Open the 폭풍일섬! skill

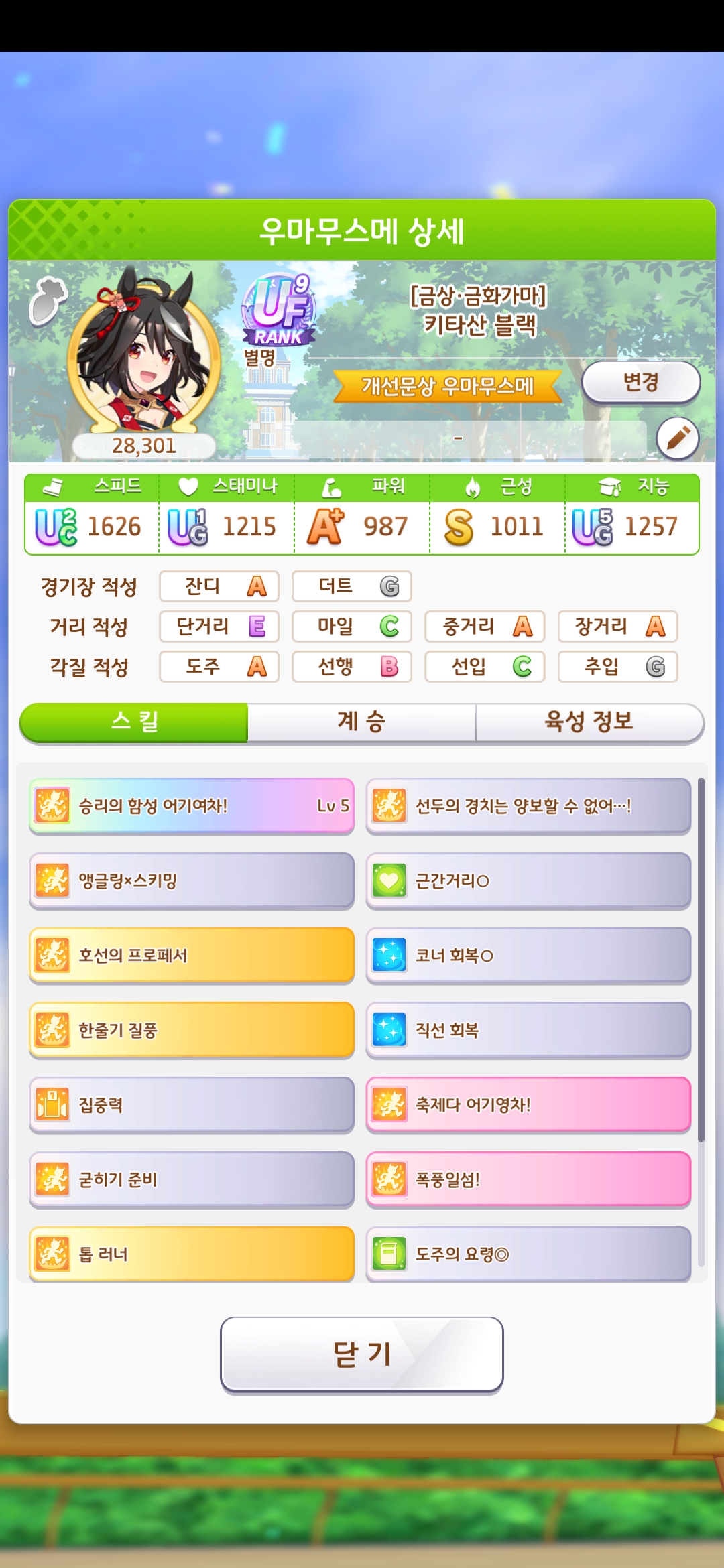pyautogui.click(x=528, y=1179)
